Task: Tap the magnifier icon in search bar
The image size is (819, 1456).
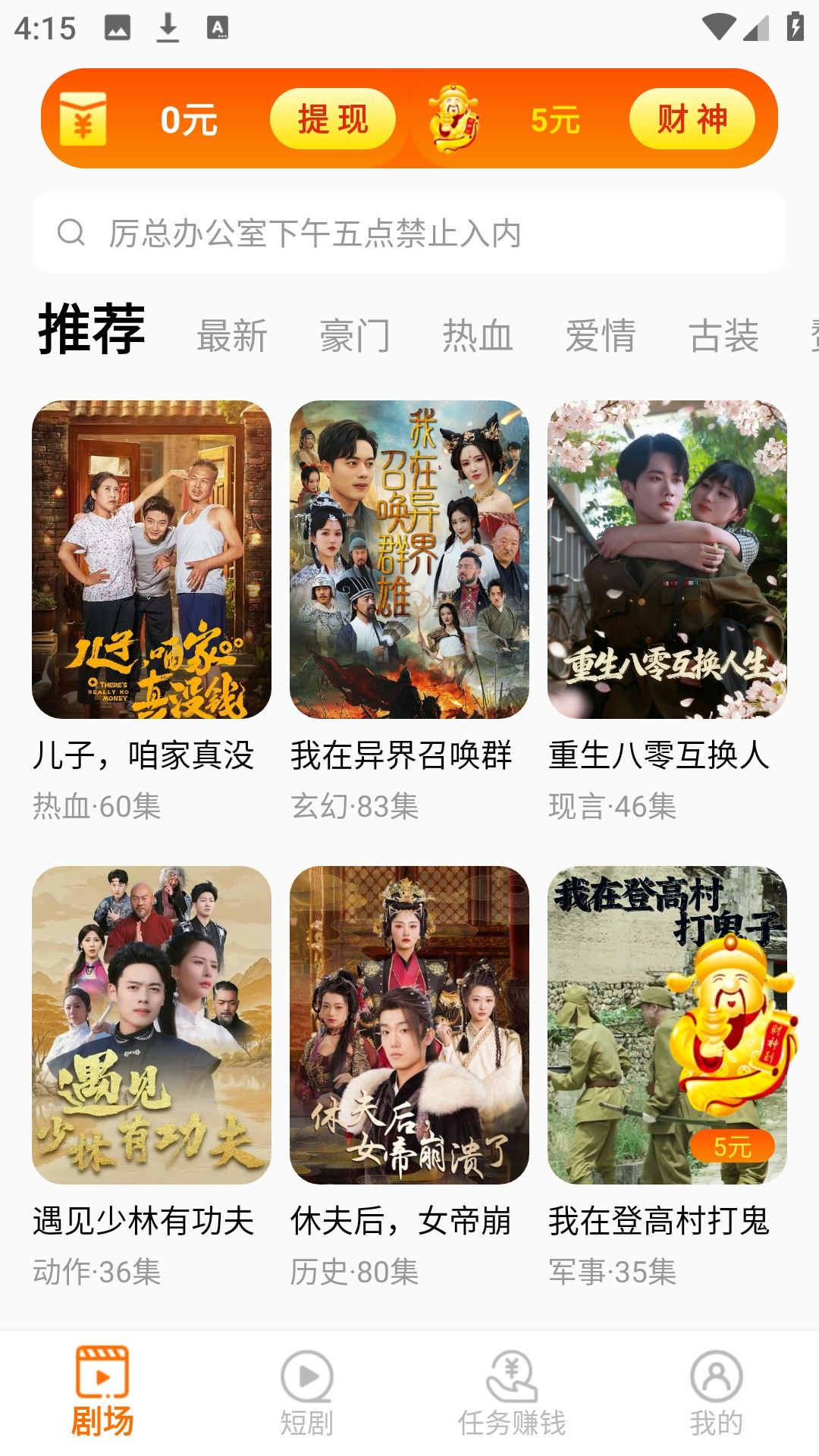Action: coord(72,233)
